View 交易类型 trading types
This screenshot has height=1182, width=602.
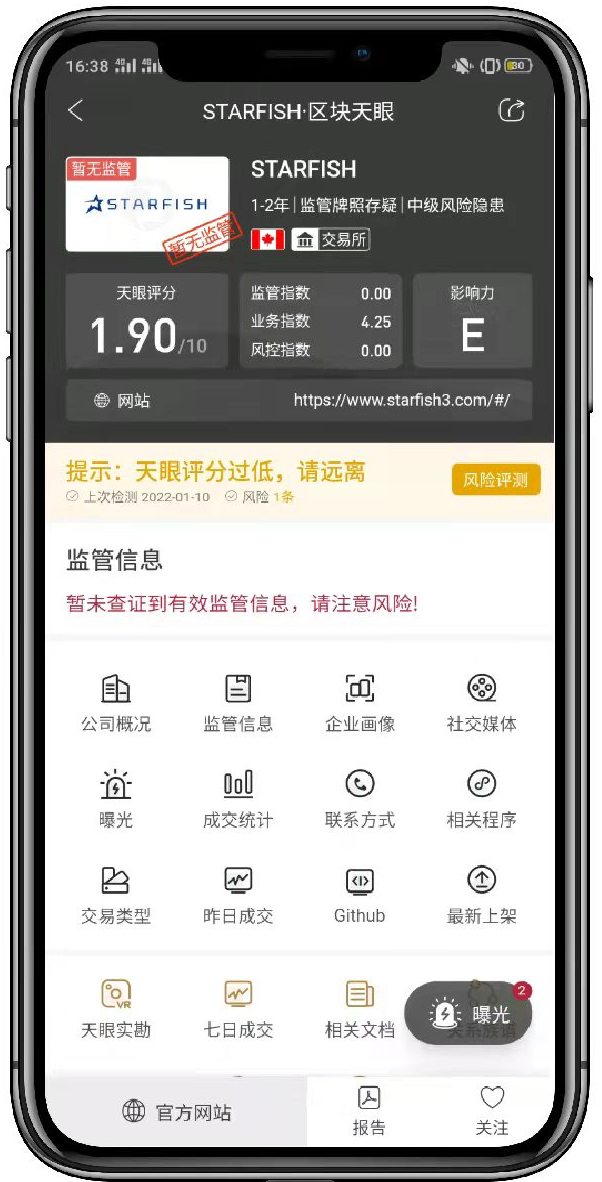[116, 895]
